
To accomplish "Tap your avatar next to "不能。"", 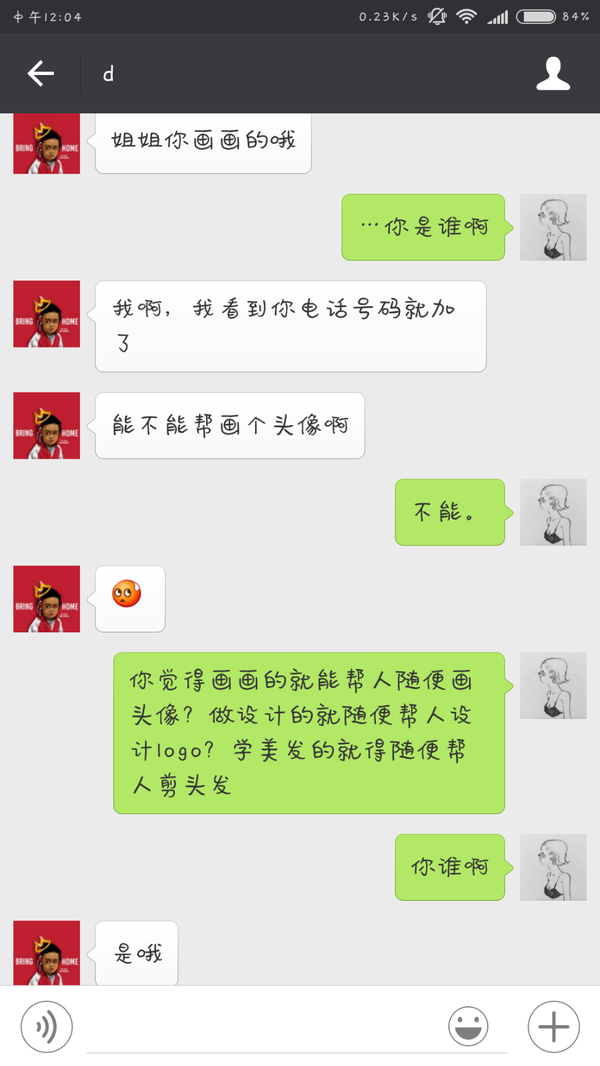I will tap(552, 513).
